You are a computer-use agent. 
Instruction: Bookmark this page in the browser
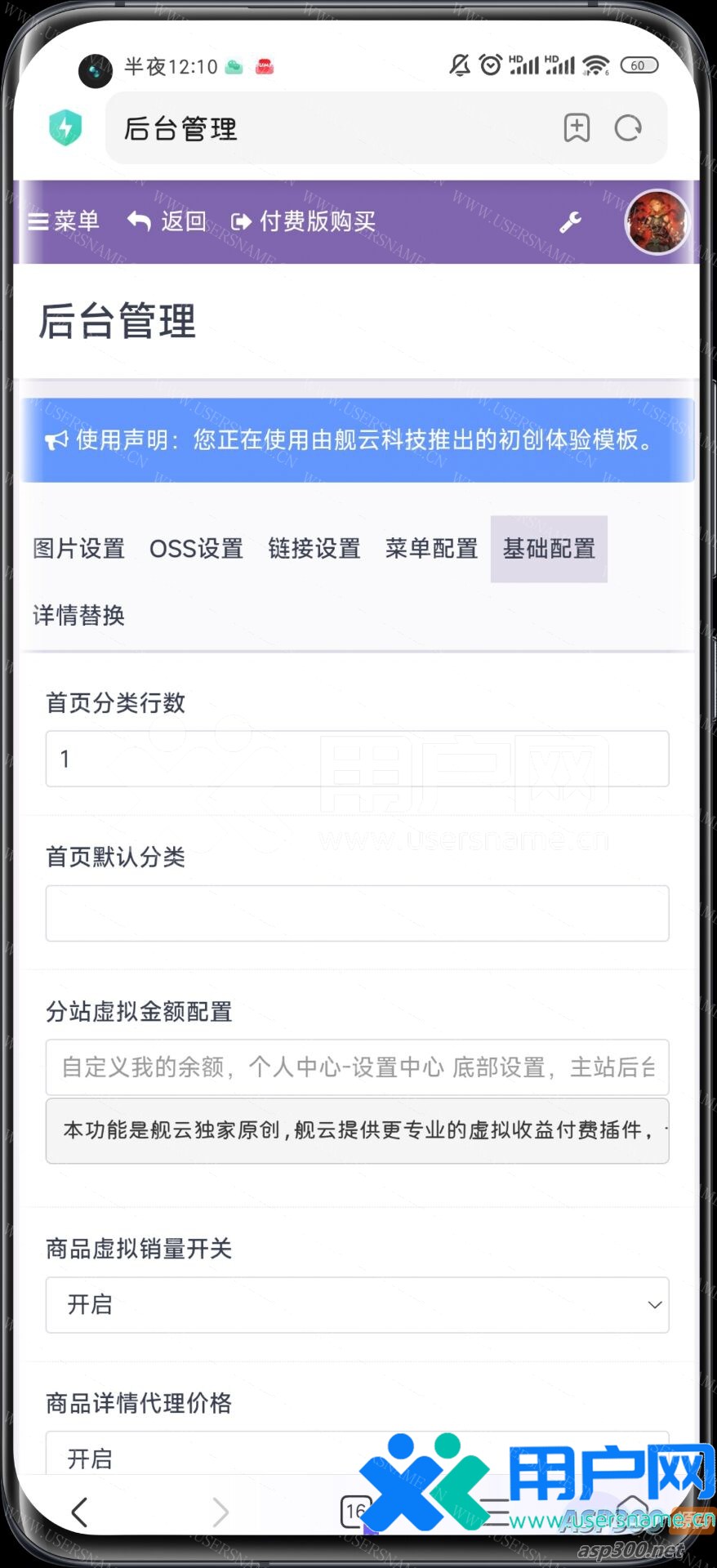pos(577,128)
